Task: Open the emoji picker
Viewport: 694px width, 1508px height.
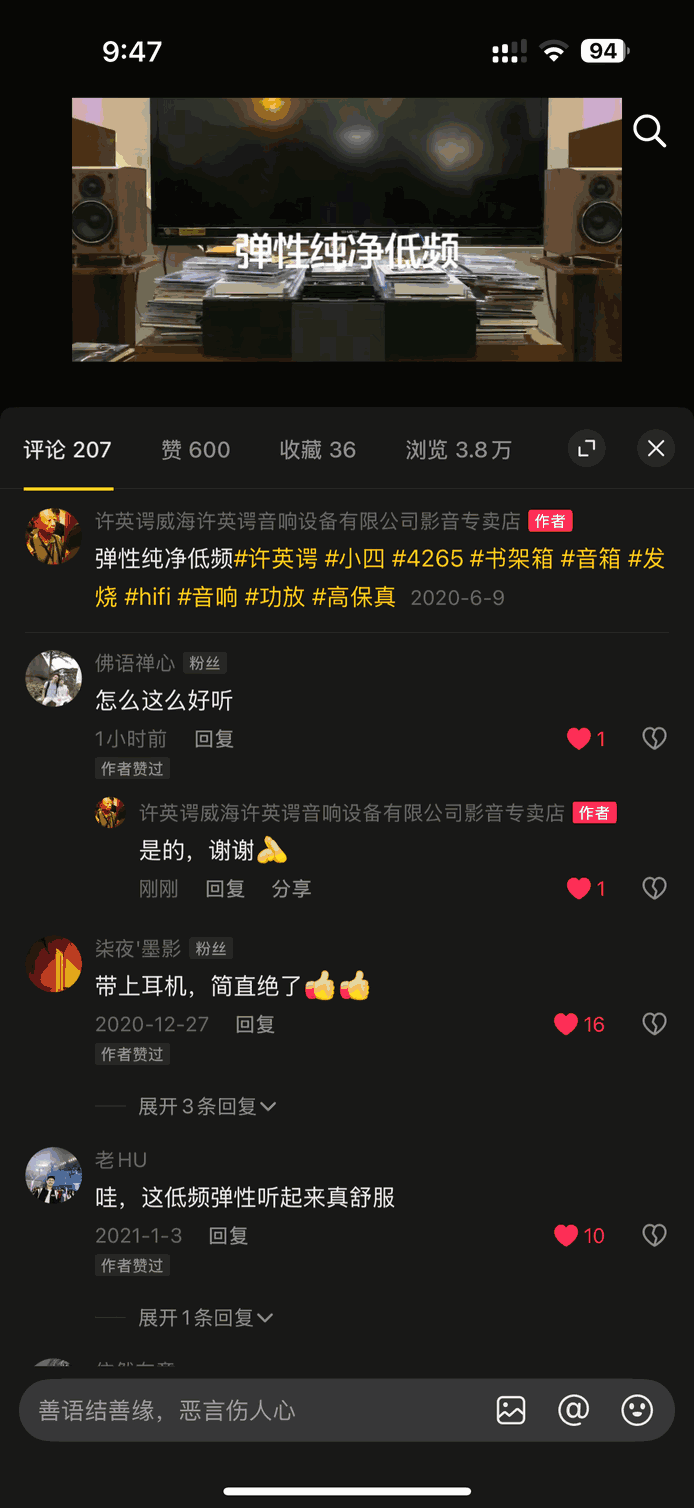Action: point(637,1410)
